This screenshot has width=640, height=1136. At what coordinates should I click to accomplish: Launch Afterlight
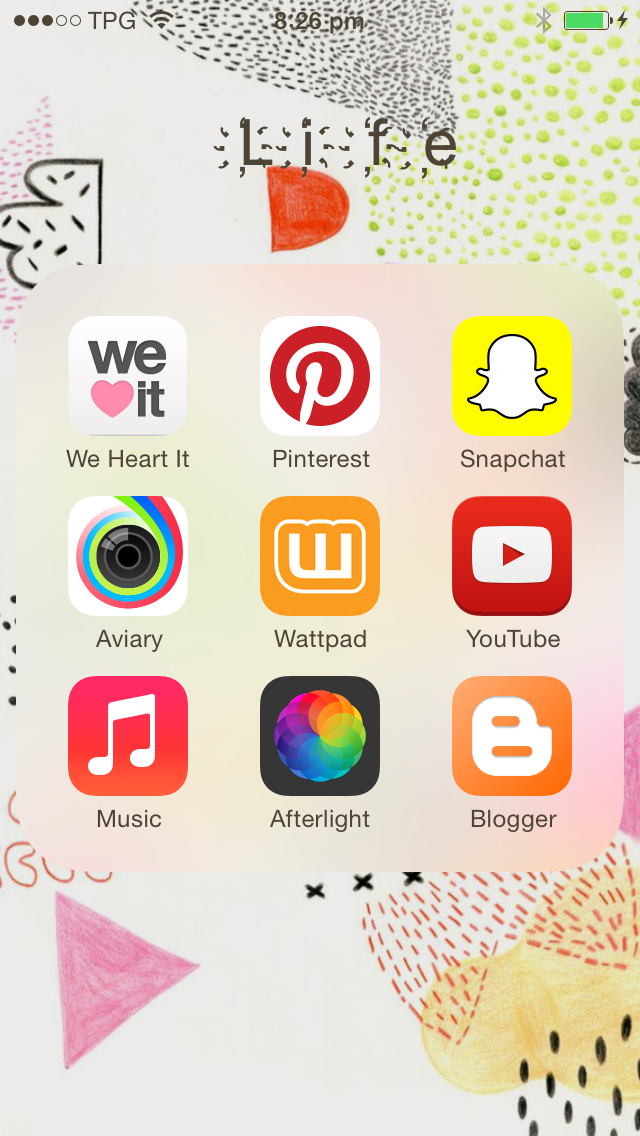[320, 736]
